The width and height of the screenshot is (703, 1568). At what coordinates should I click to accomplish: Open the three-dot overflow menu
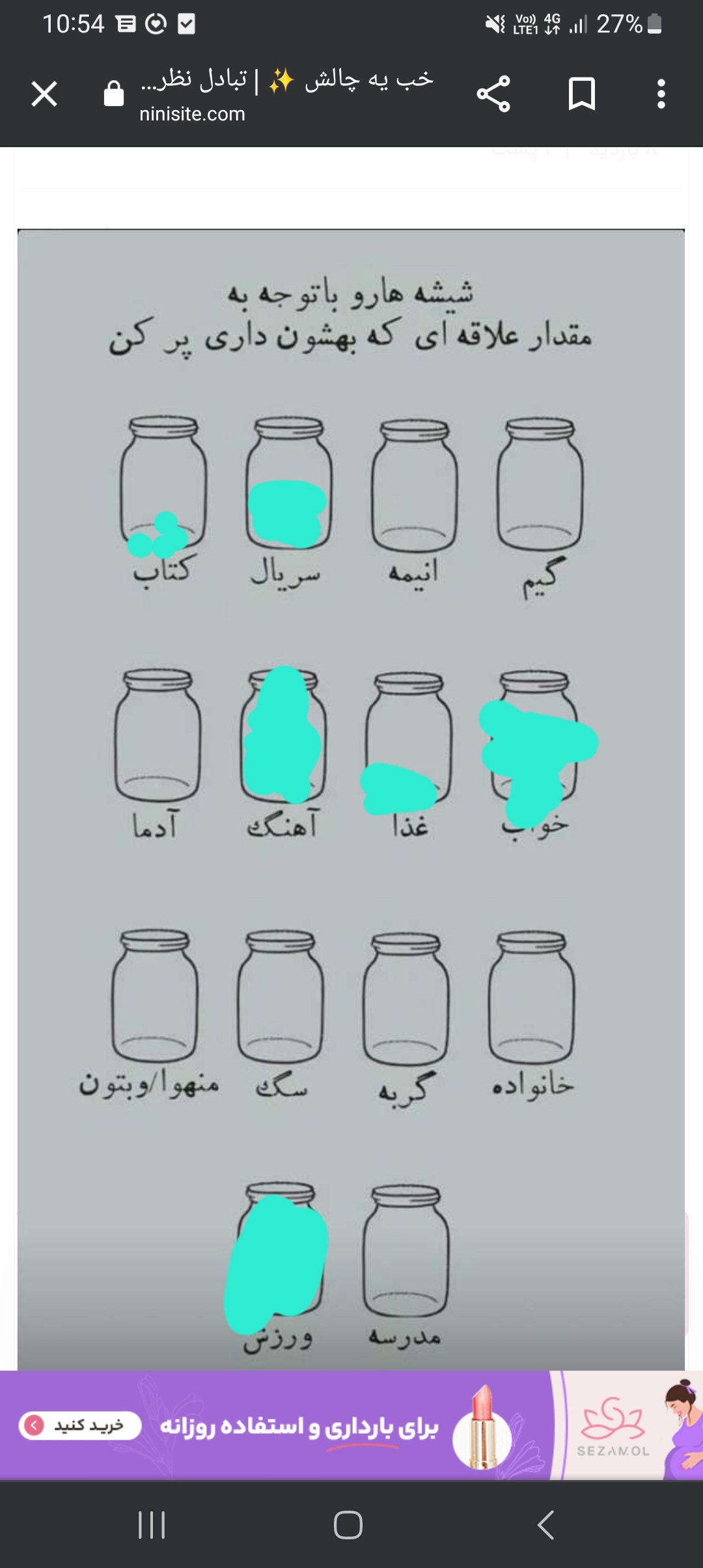point(661,94)
